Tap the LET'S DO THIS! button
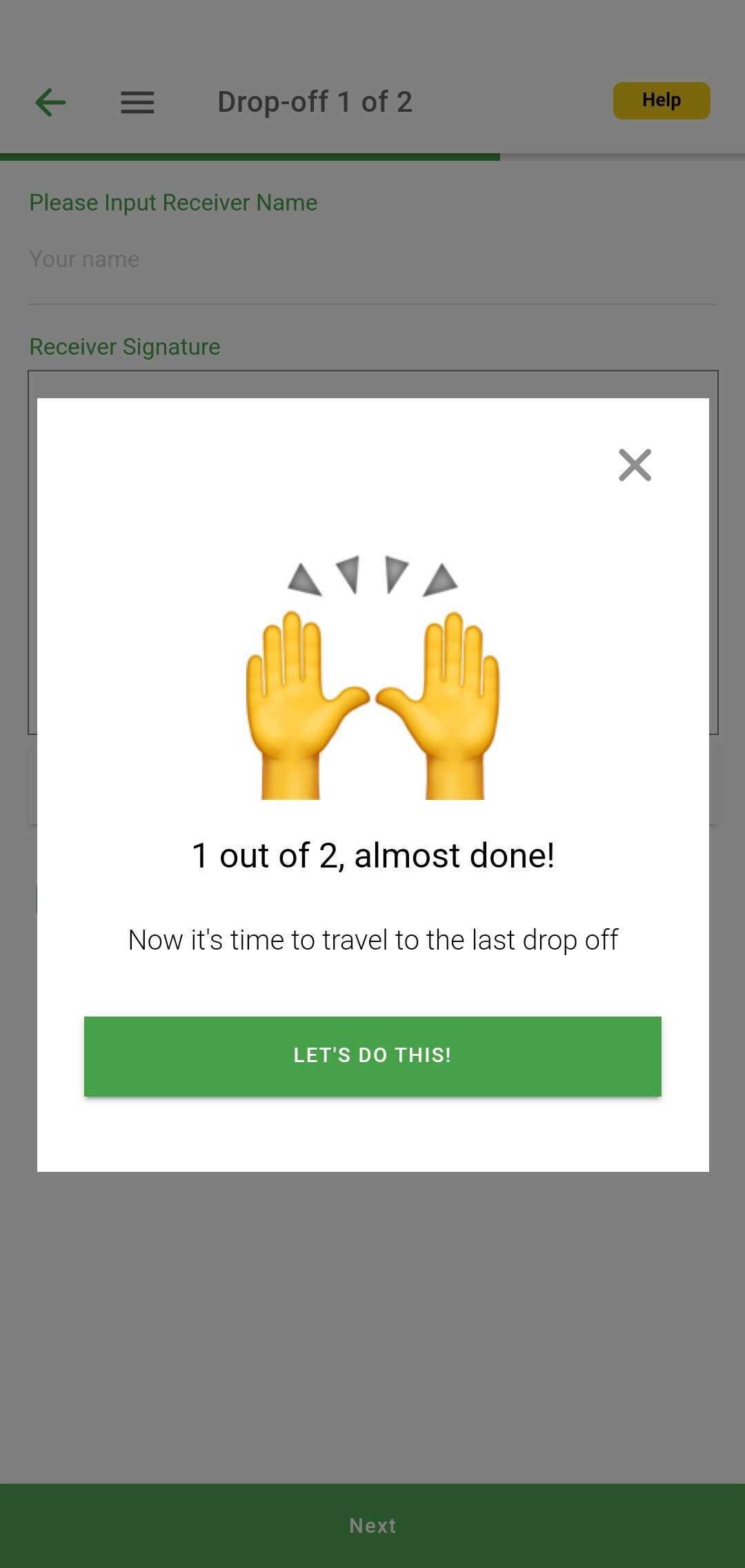745x1568 pixels. click(x=372, y=1056)
